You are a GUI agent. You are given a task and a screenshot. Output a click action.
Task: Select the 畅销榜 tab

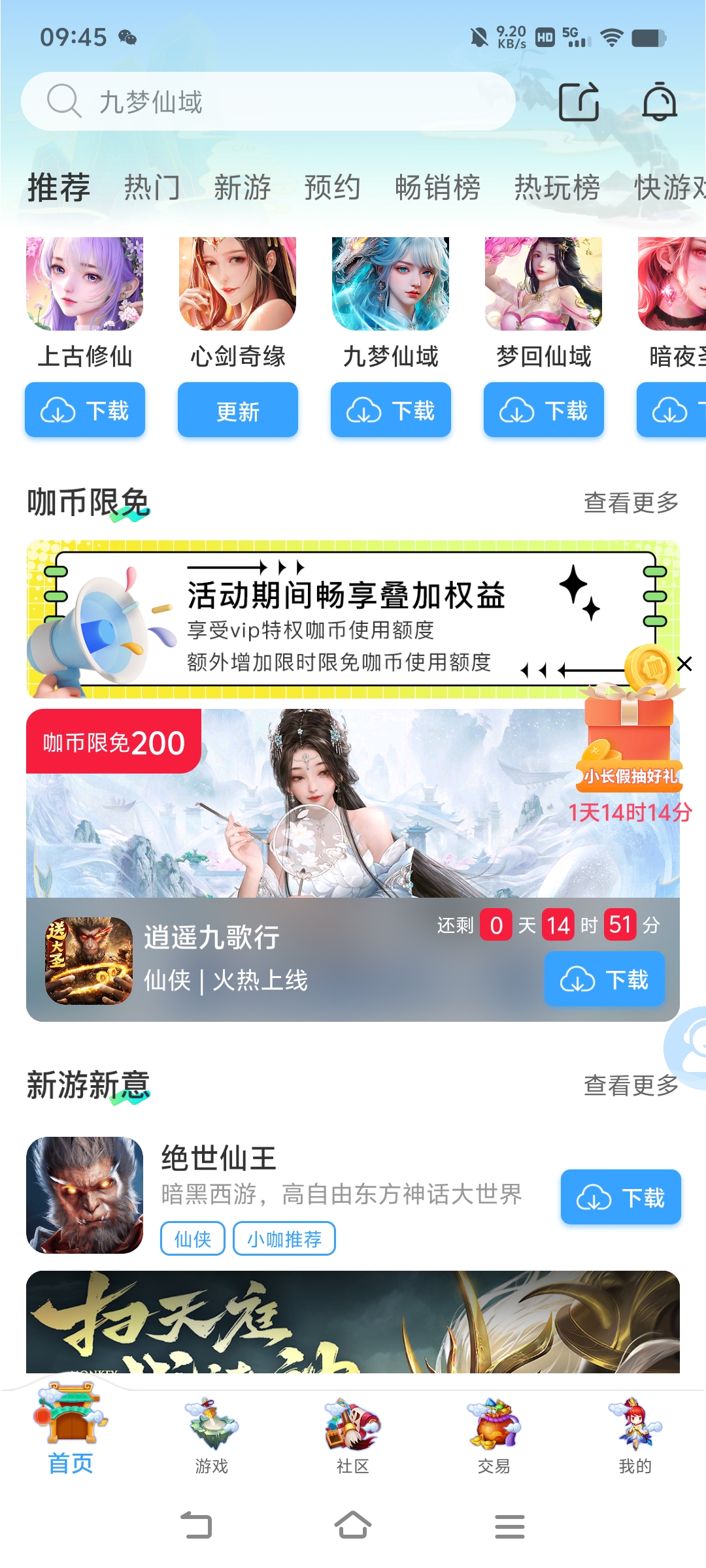437,188
